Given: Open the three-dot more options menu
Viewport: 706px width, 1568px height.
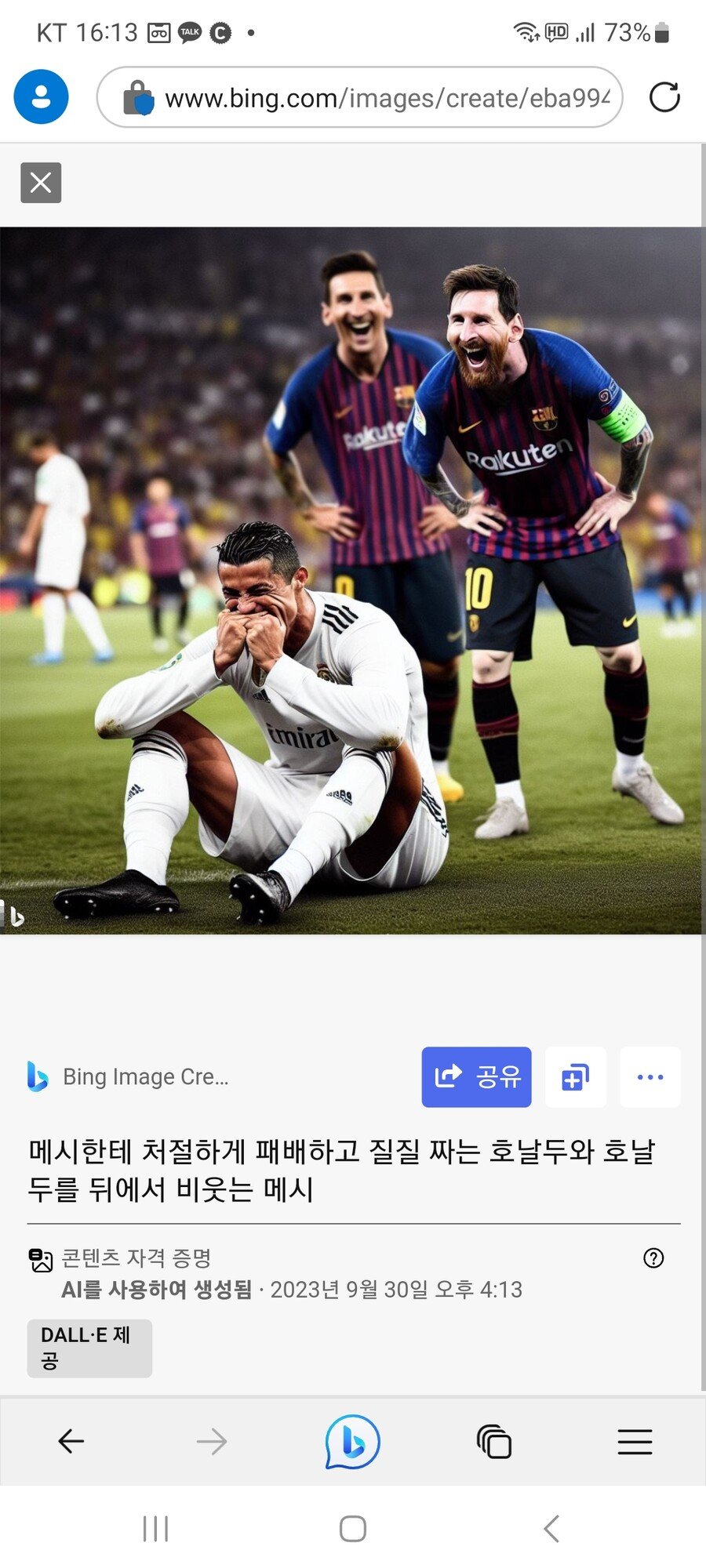Looking at the screenshot, I should click(650, 1076).
